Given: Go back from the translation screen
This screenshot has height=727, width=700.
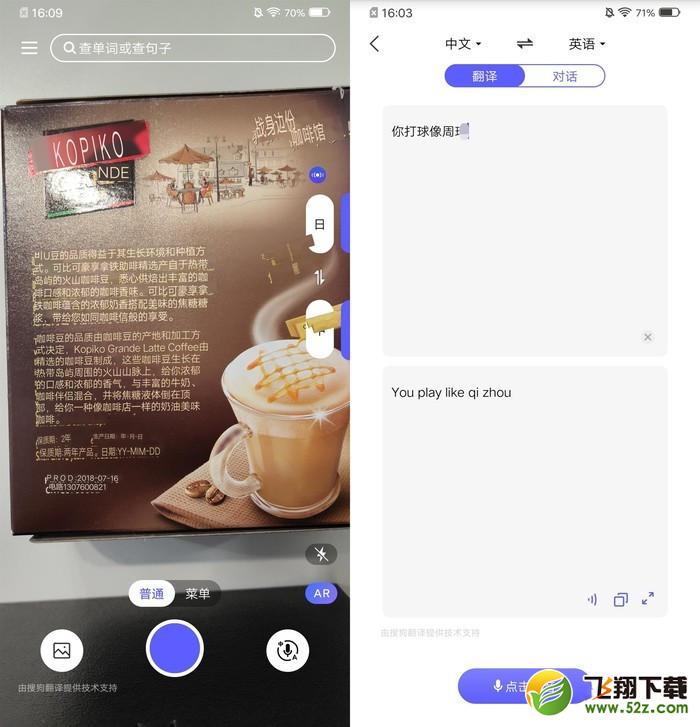Looking at the screenshot, I should coord(375,44).
